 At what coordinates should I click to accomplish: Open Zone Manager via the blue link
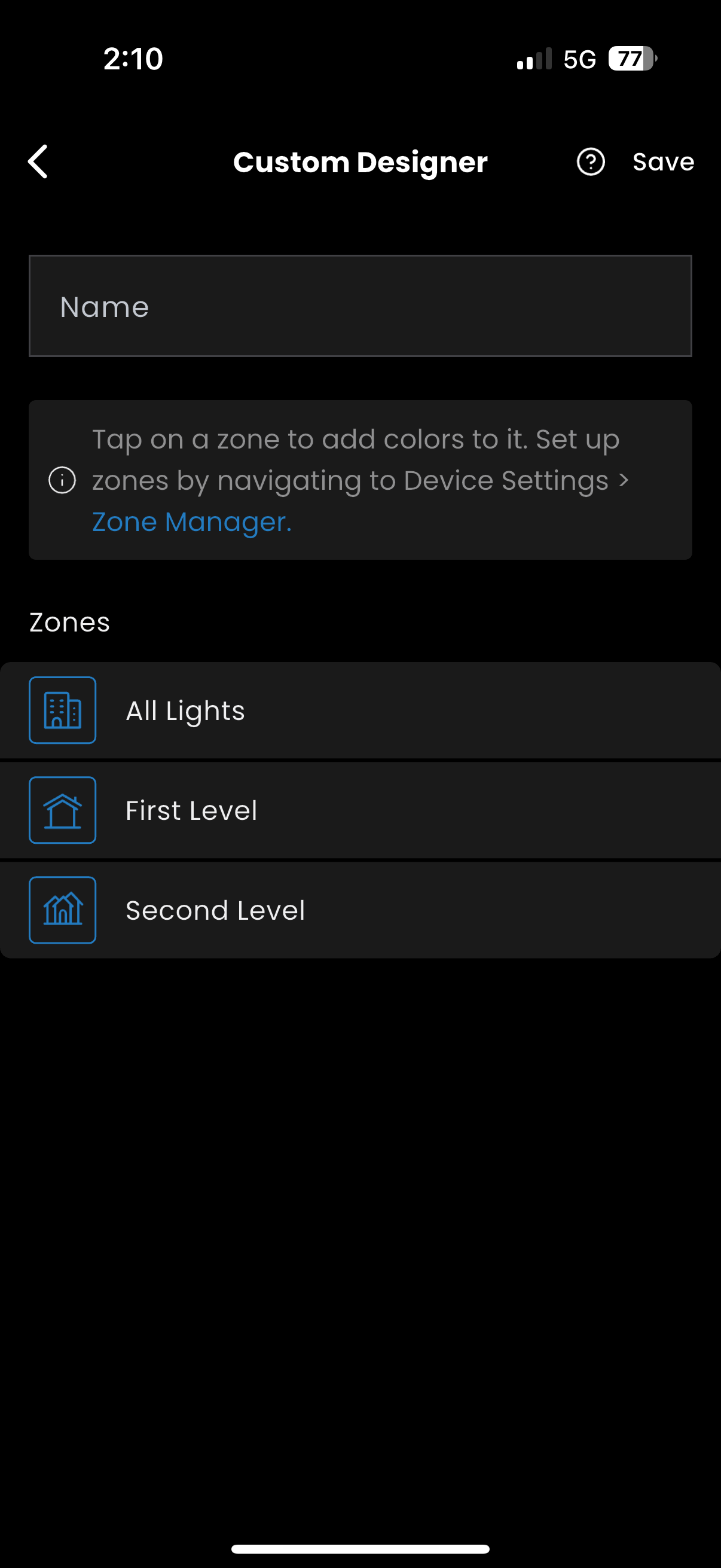coord(191,521)
